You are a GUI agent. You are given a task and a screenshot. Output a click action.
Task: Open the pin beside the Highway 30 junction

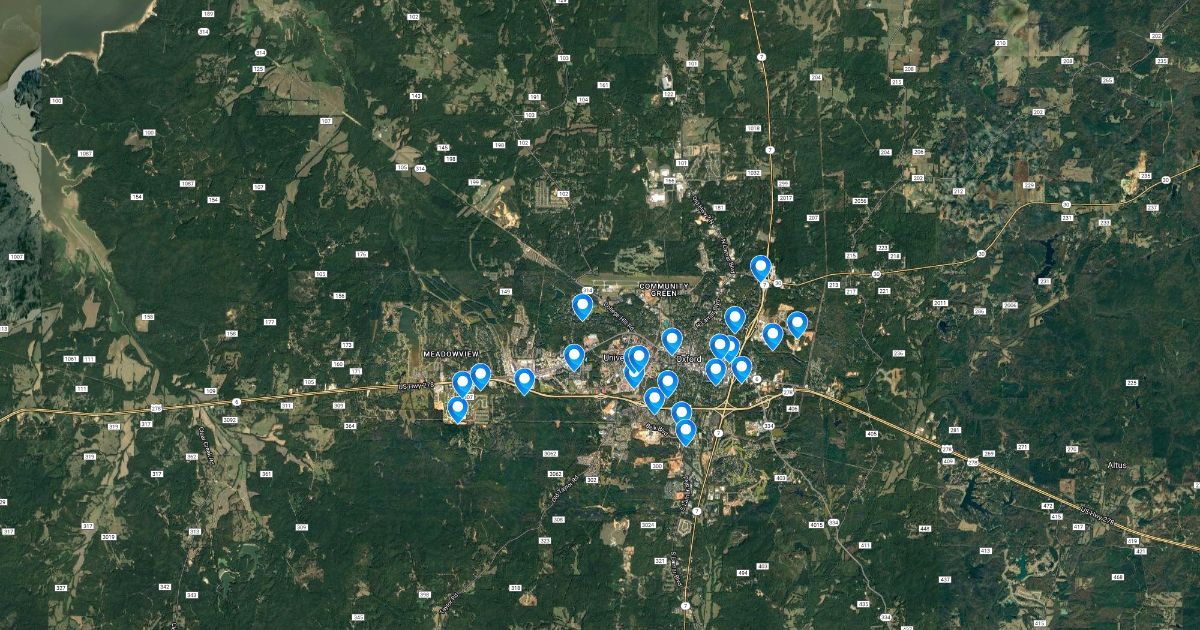(760, 267)
